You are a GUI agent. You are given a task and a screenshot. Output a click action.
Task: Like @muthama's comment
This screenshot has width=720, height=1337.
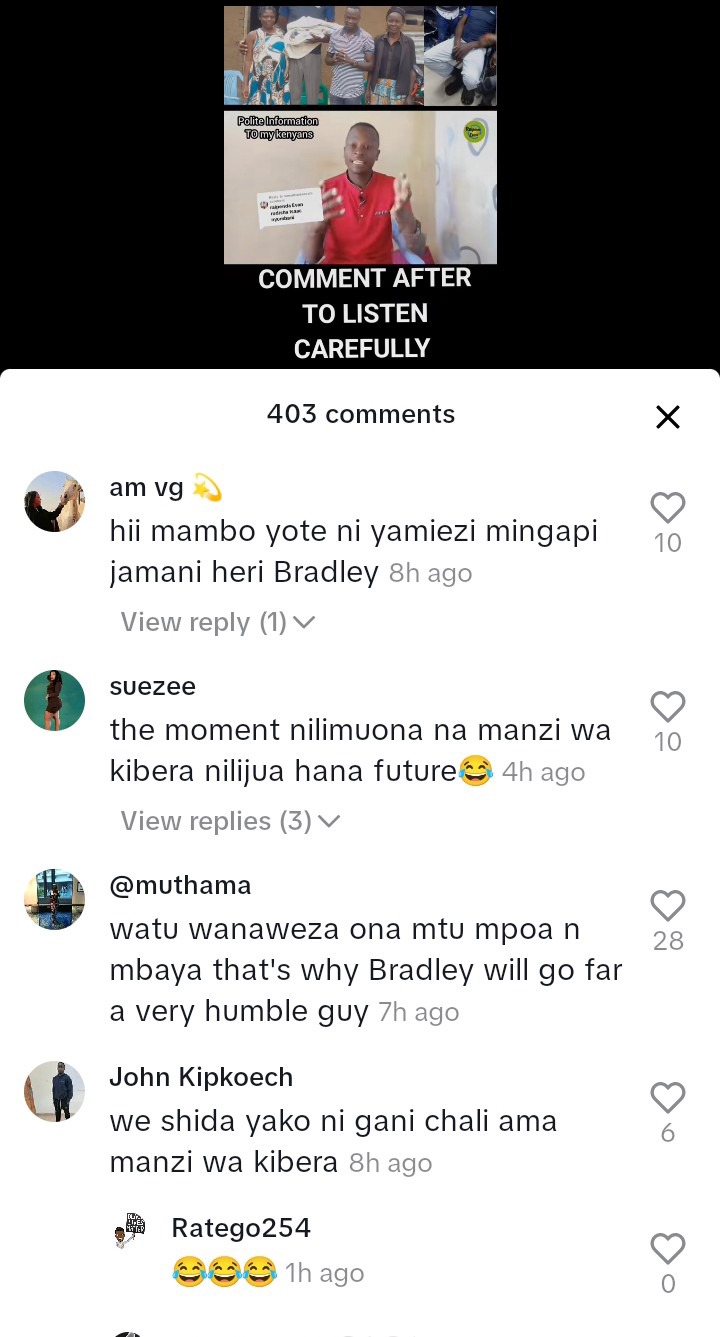[x=667, y=906]
